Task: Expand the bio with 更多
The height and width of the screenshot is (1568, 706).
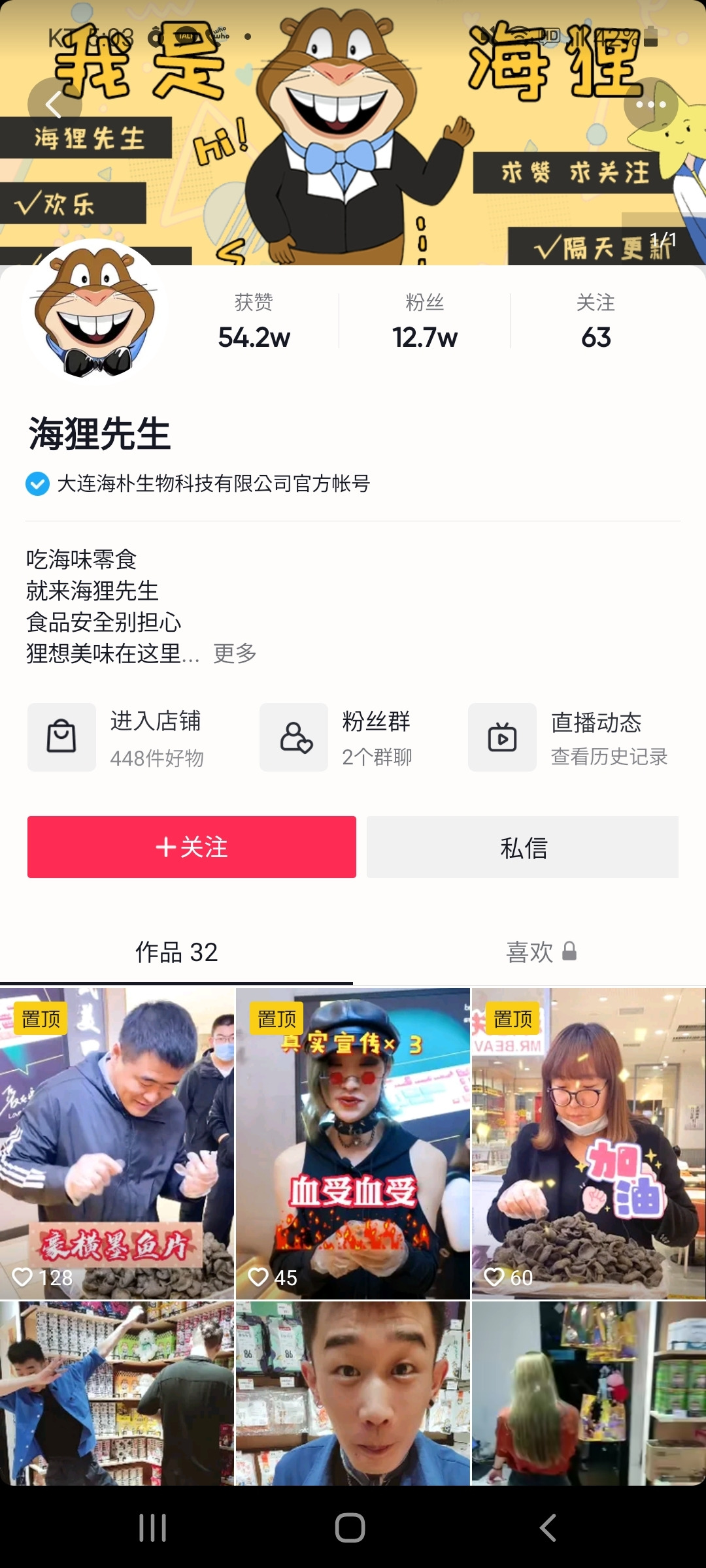Action: point(235,653)
